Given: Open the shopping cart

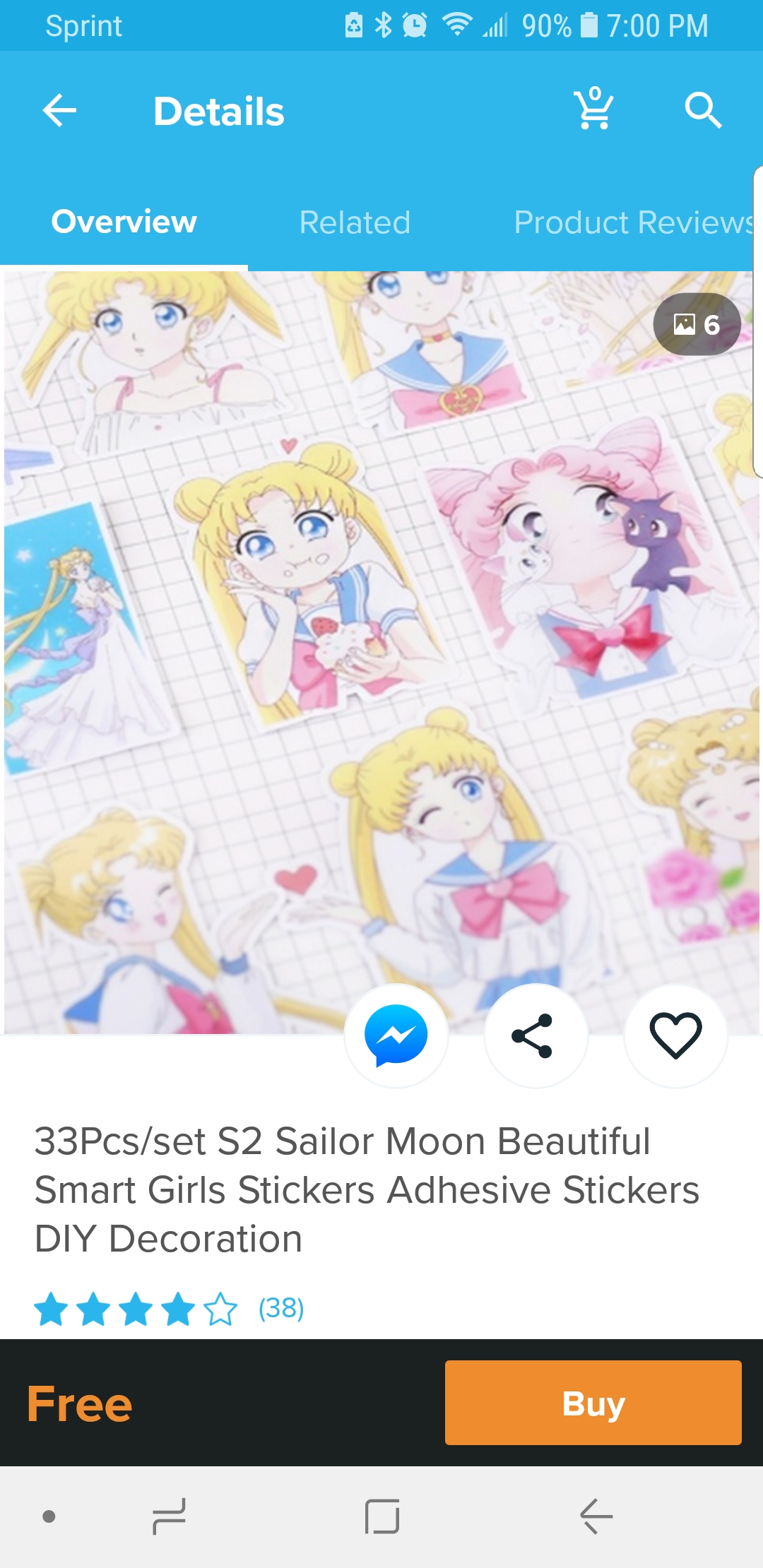Looking at the screenshot, I should tap(593, 109).
